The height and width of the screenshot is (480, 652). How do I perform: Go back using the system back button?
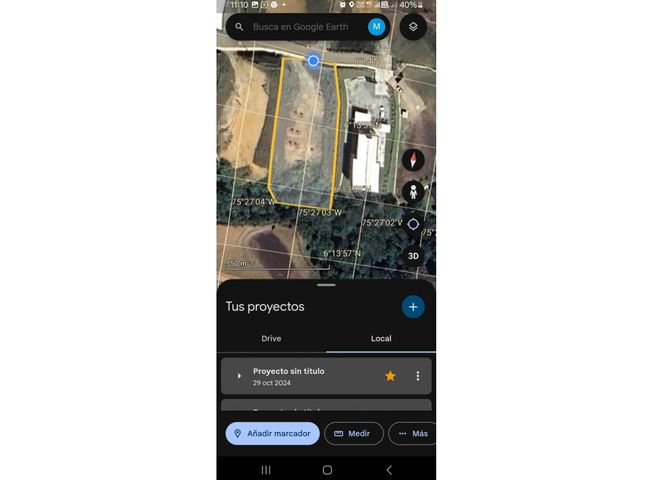(x=389, y=470)
